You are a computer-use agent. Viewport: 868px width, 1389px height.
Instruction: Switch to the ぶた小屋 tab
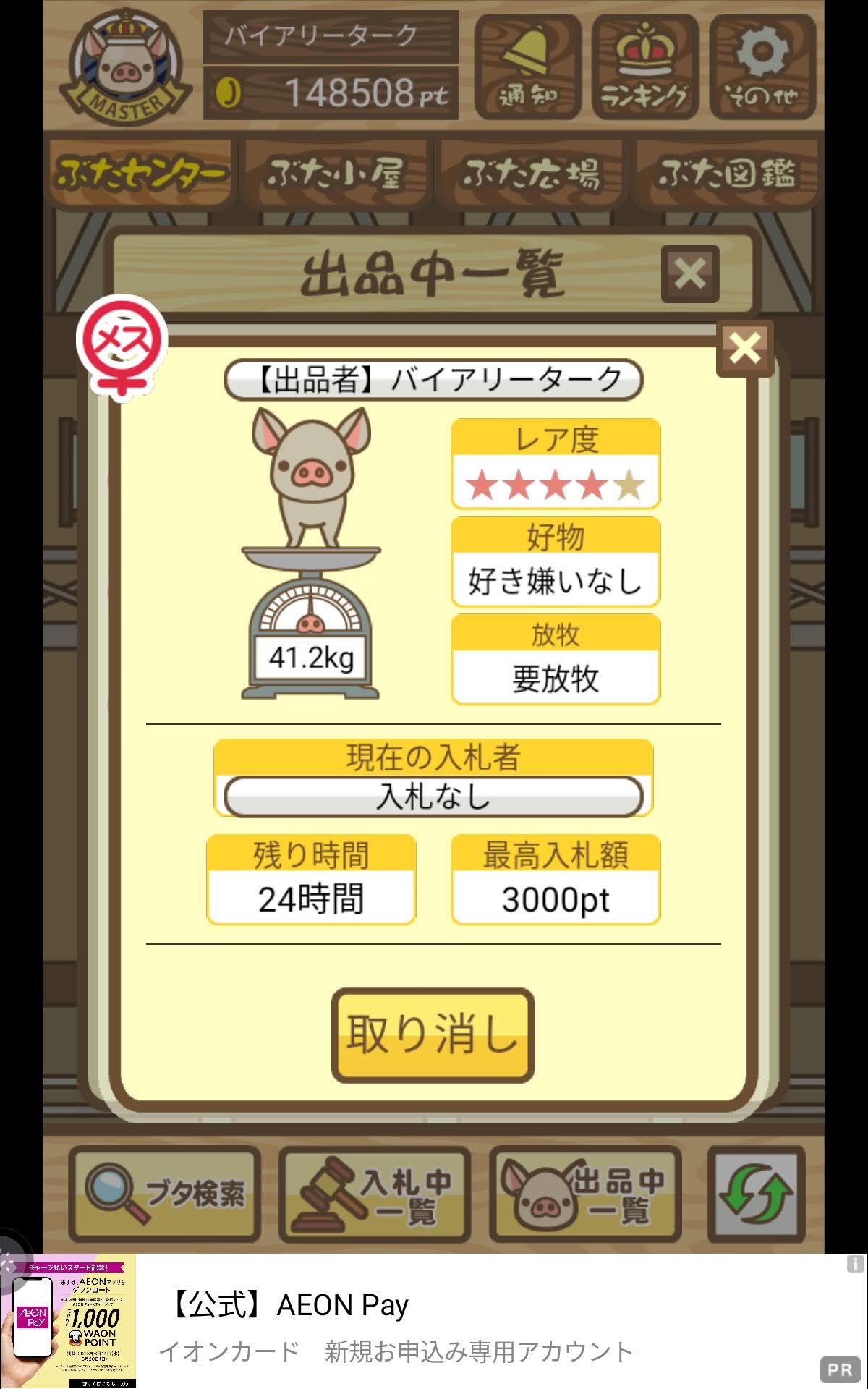coord(336,174)
